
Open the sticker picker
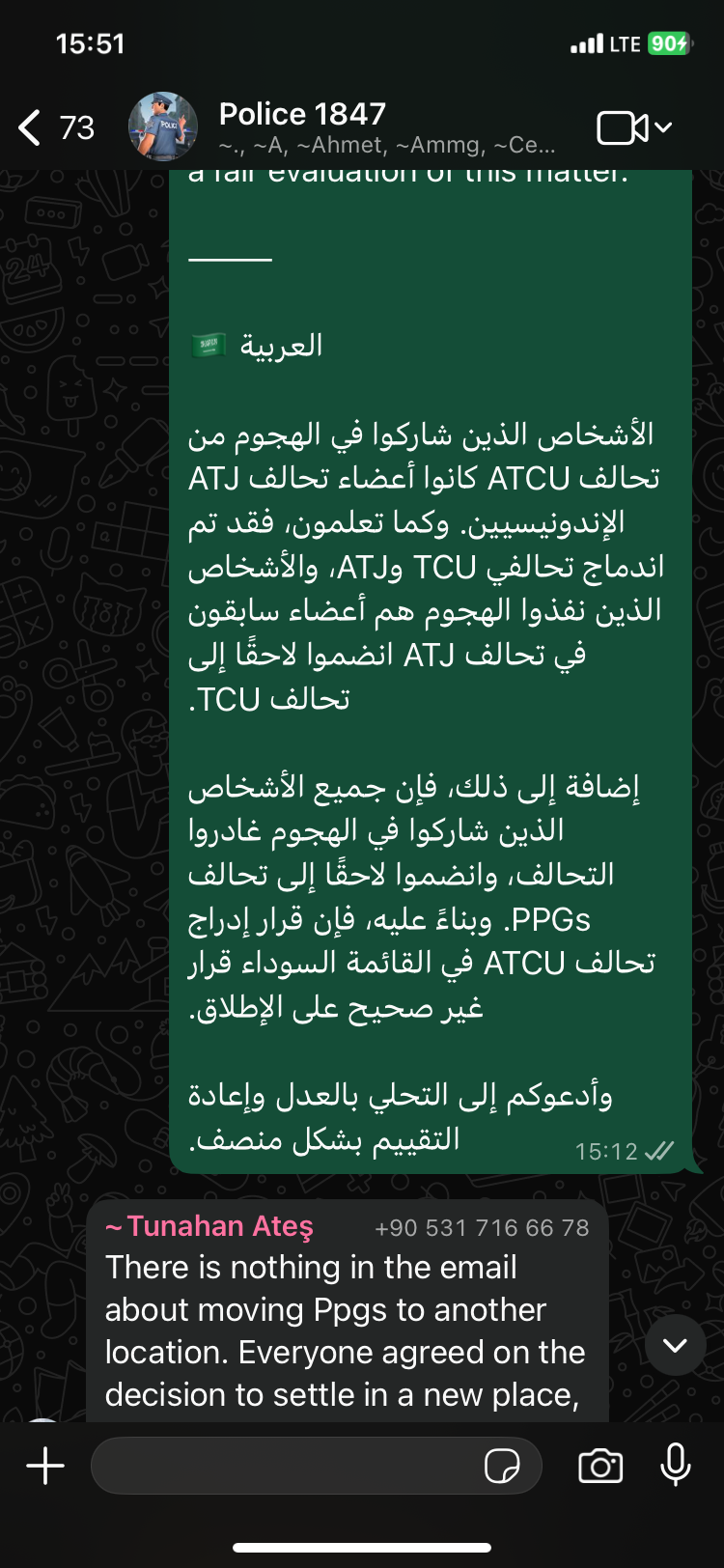point(501,1466)
